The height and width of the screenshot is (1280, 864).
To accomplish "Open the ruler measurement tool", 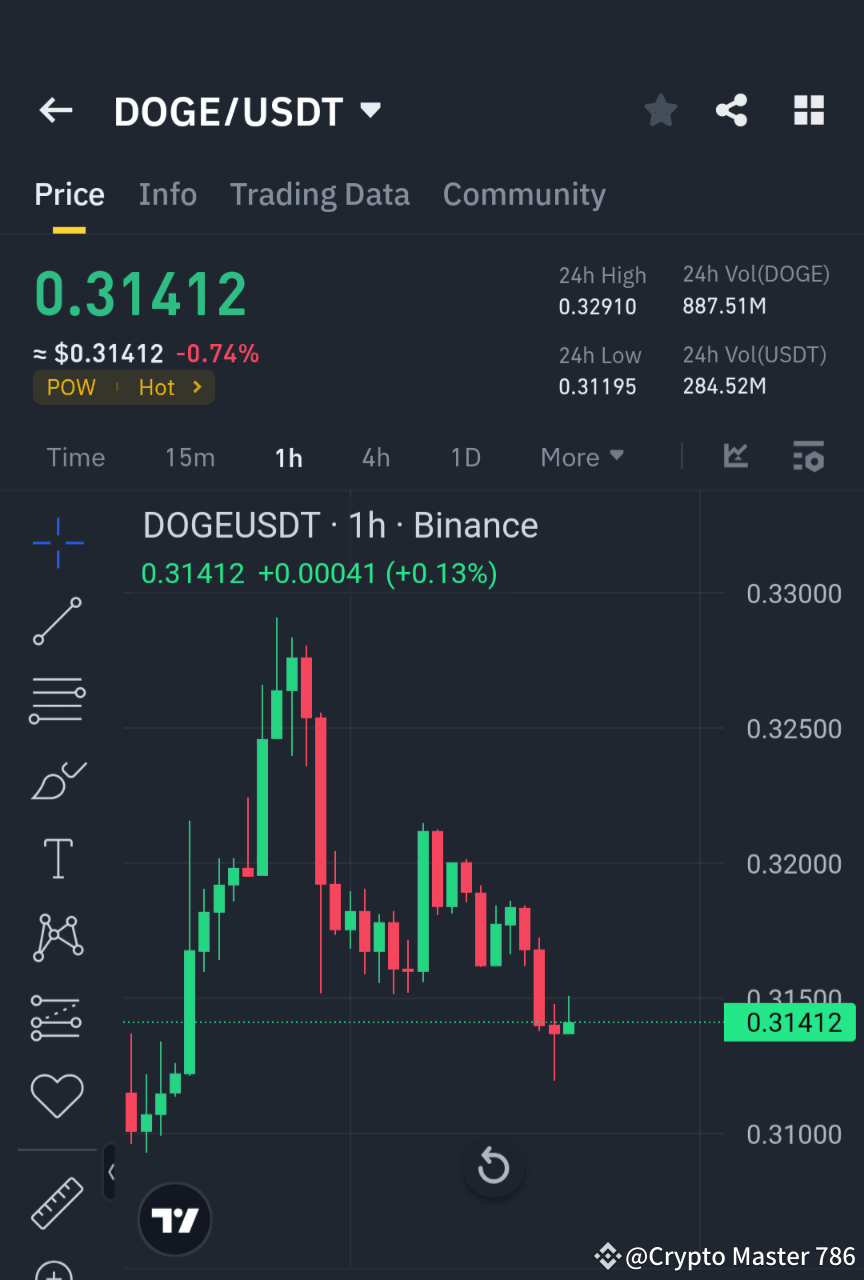I will (57, 1204).
